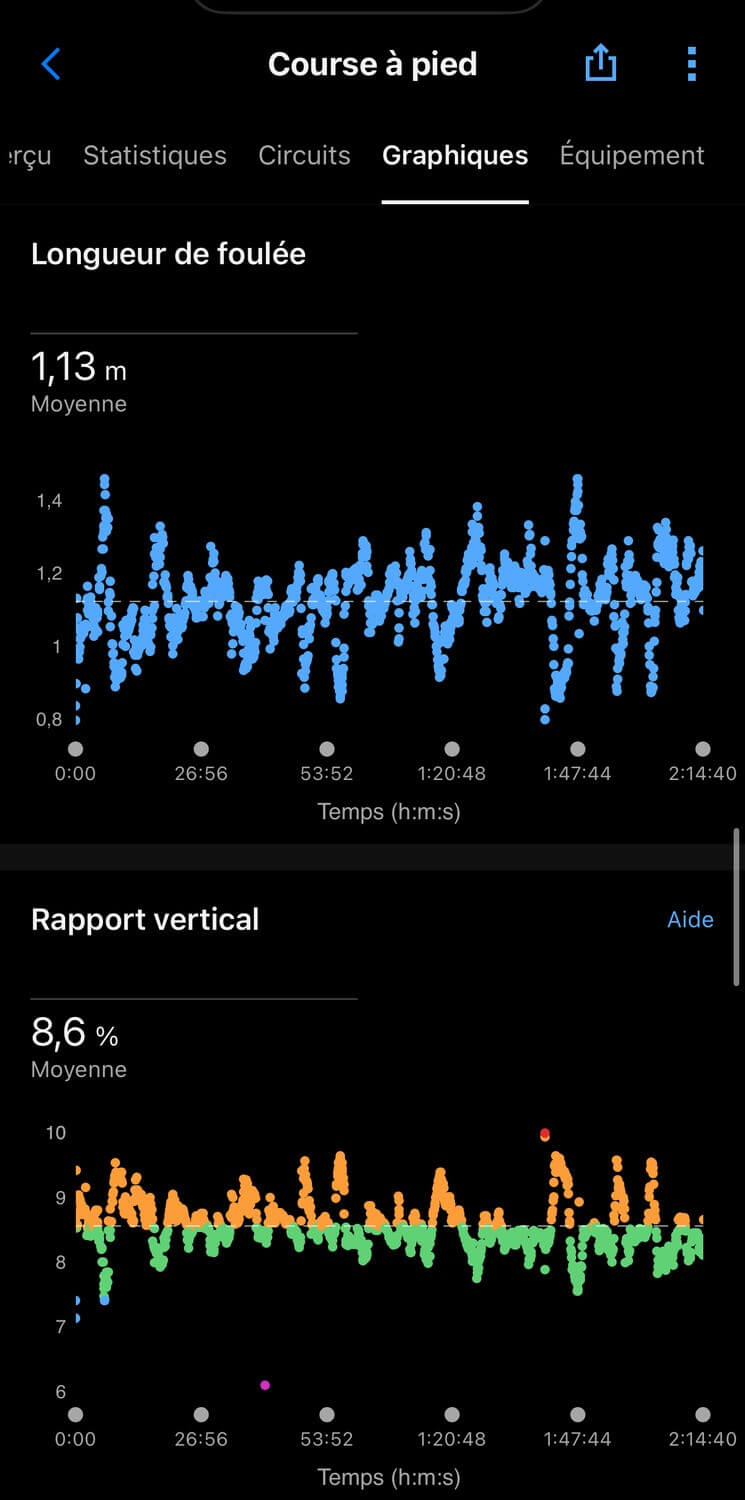Go back with the top-left arrow
Viewport: 745px width, 1500px height.
click(51, 65)
